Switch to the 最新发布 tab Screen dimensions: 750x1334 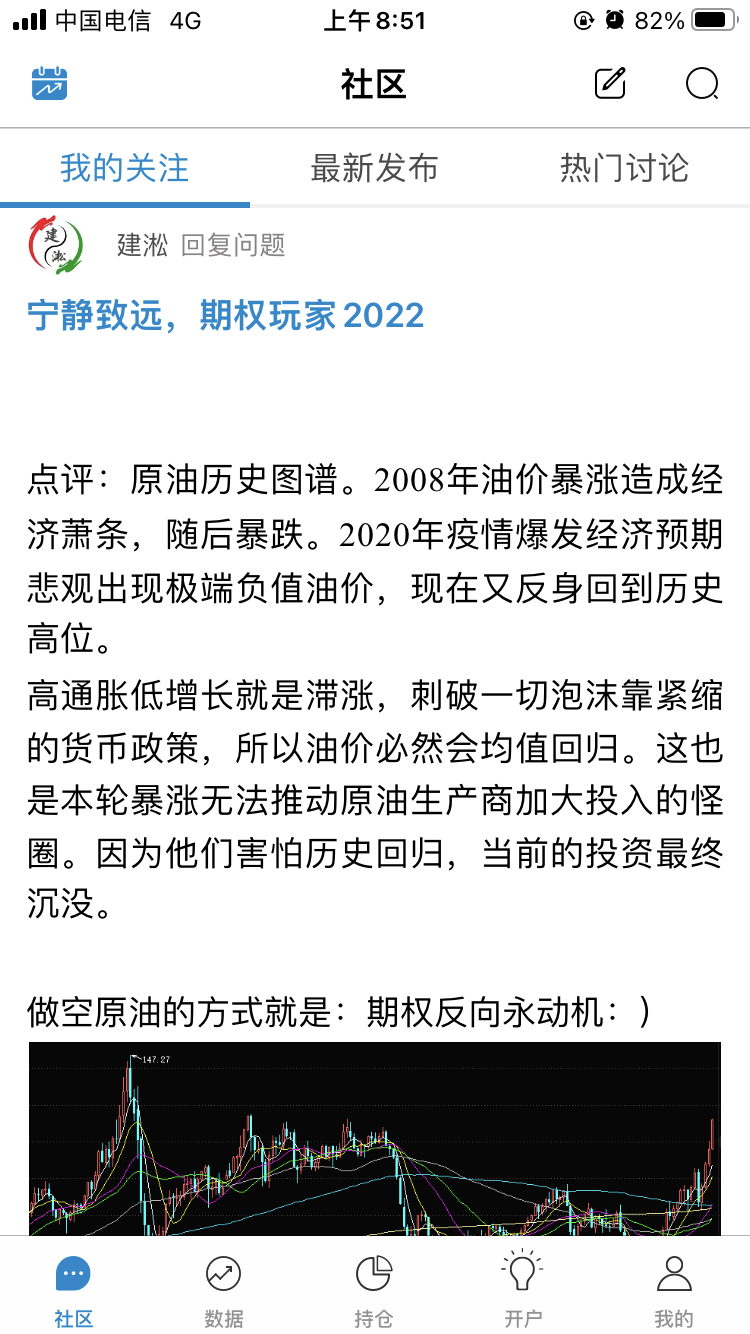click(374, 168)
